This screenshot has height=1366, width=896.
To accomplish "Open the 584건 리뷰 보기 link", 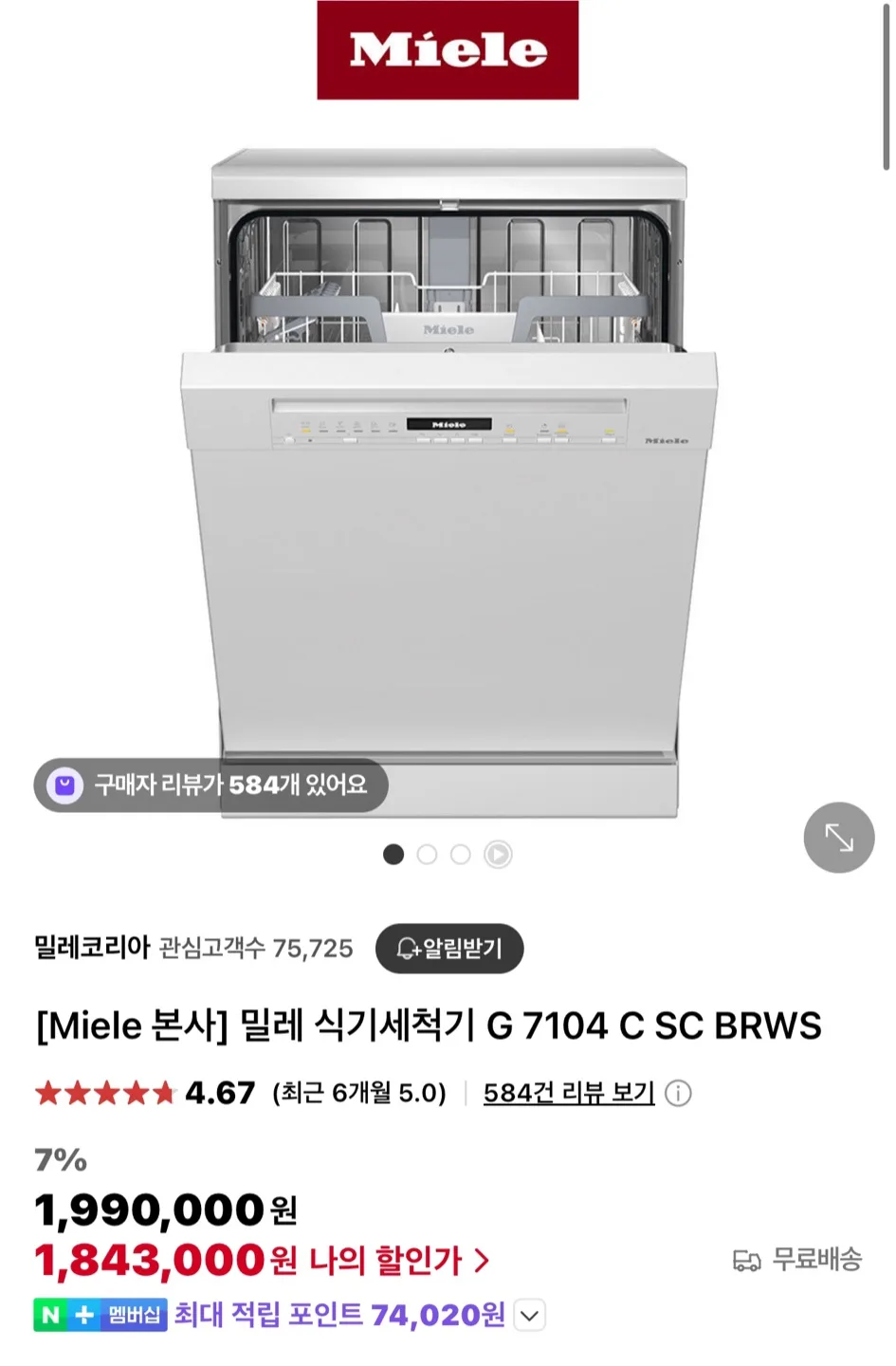I will 569,1093.
